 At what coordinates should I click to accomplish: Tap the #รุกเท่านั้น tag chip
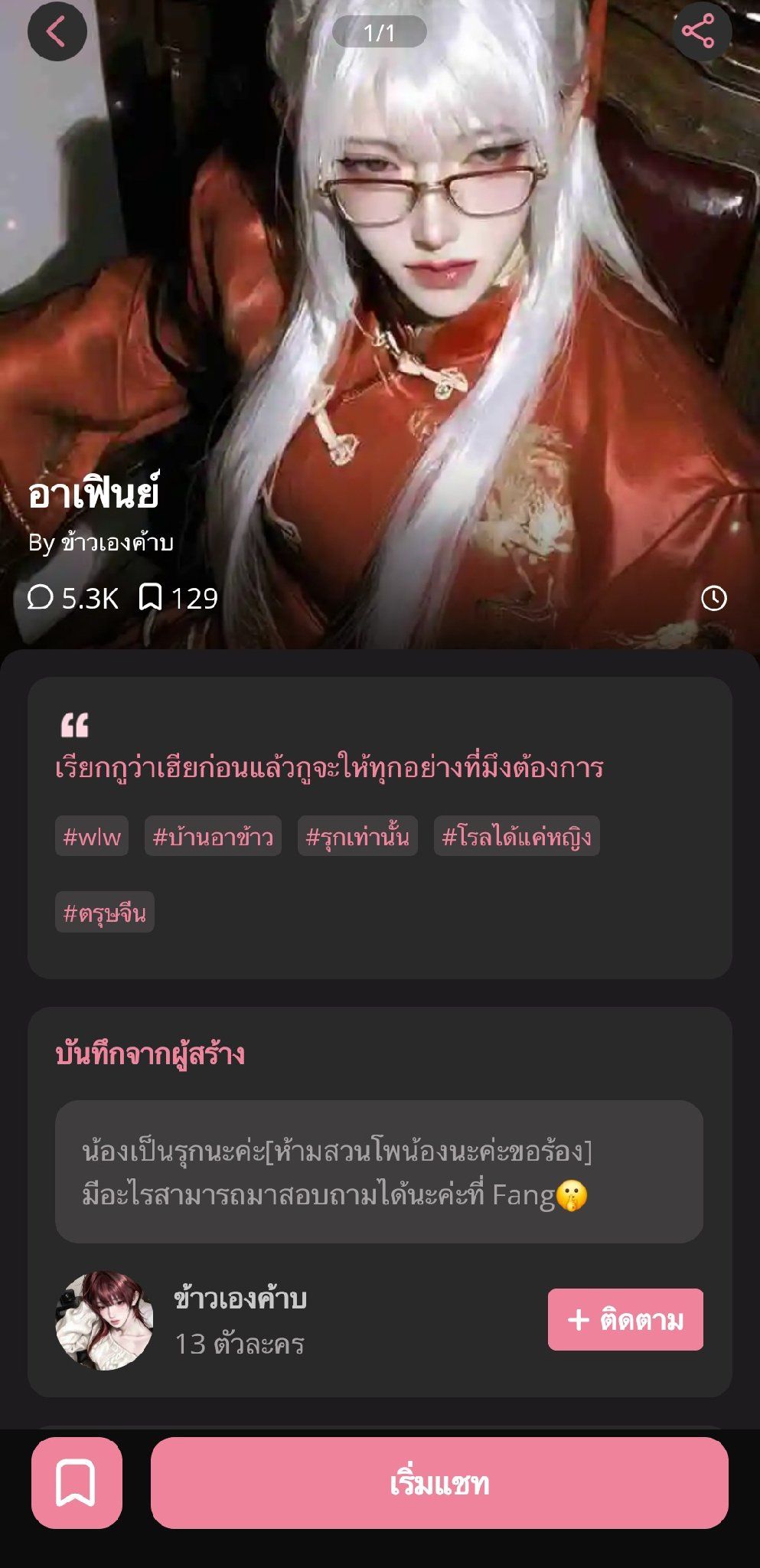(357, 836)
